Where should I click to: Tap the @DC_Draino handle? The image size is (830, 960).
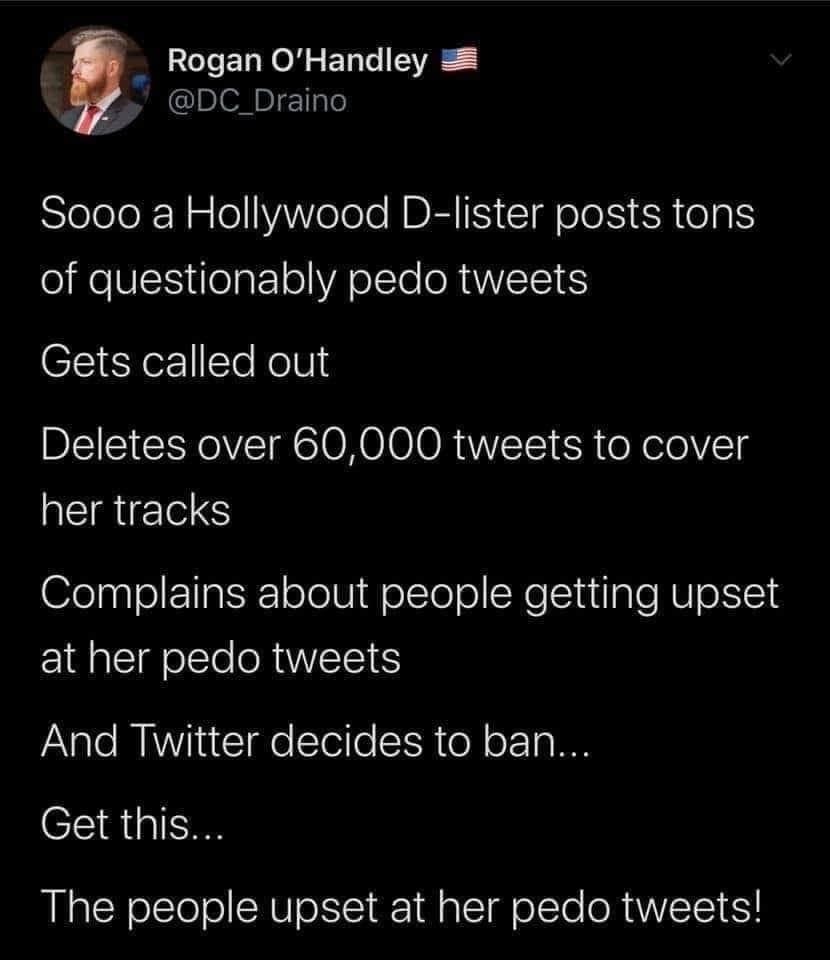click(x=257, y=101)
